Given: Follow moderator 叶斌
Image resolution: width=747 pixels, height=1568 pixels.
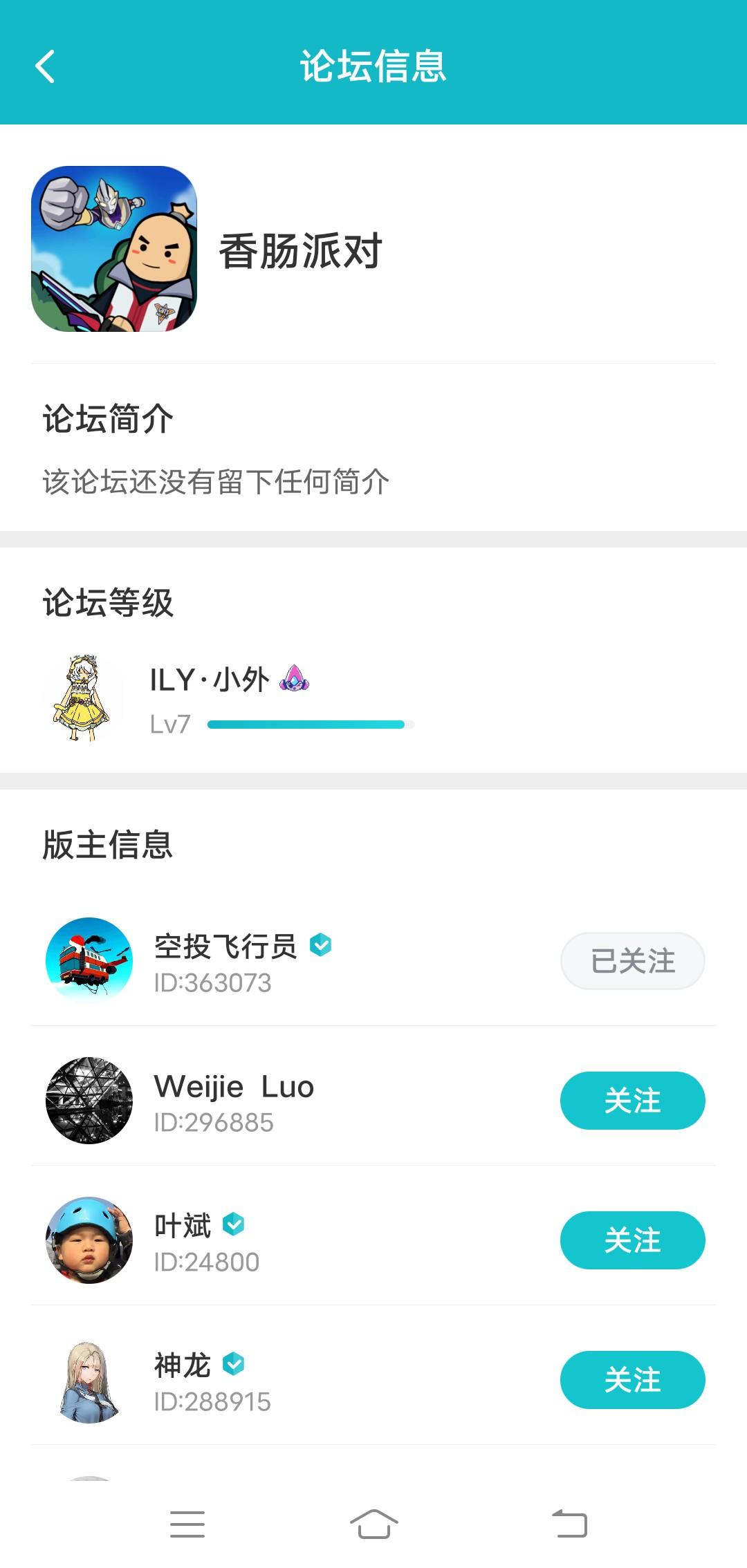Looking at the screenshot, I should 632,1240.
